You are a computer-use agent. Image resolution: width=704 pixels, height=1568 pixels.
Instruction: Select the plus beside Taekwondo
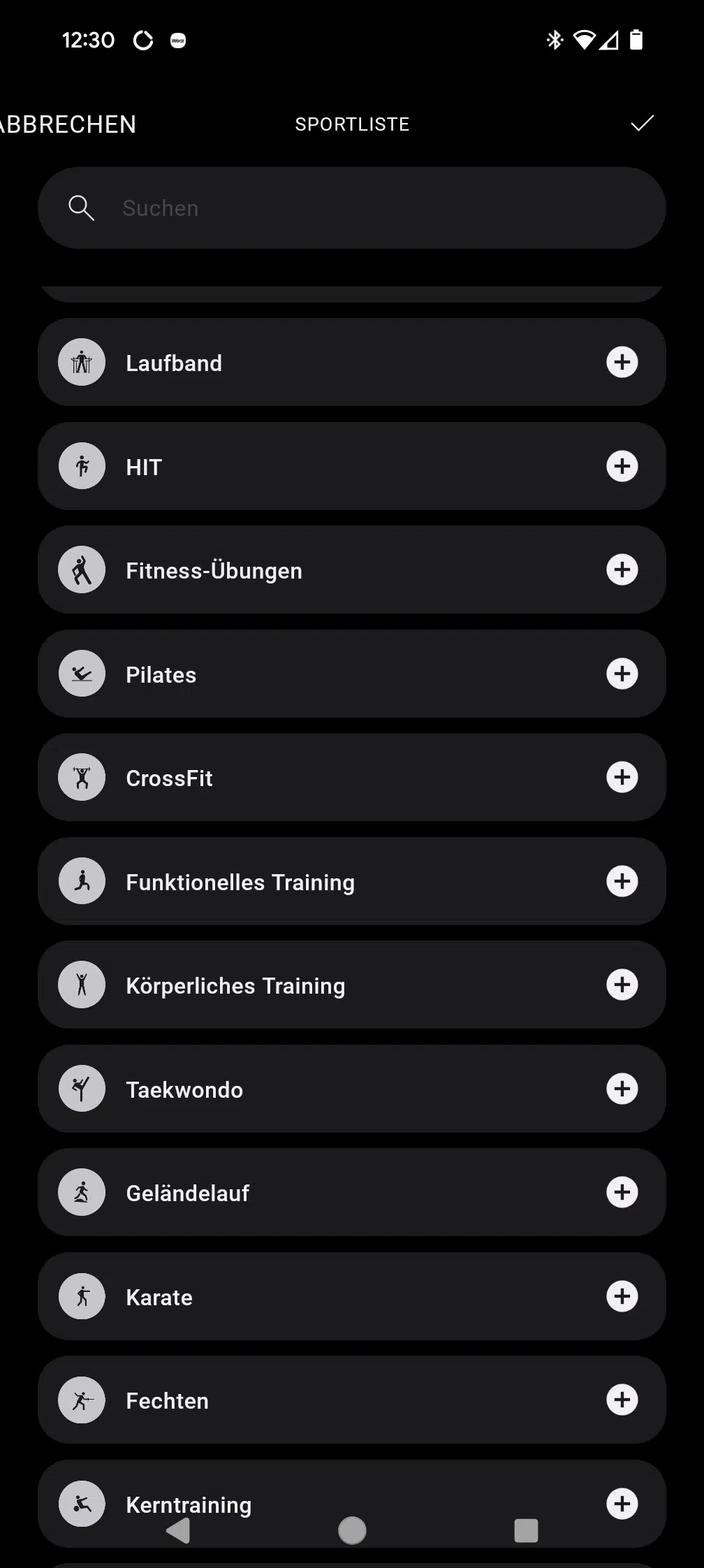(x=622, y=1089)
